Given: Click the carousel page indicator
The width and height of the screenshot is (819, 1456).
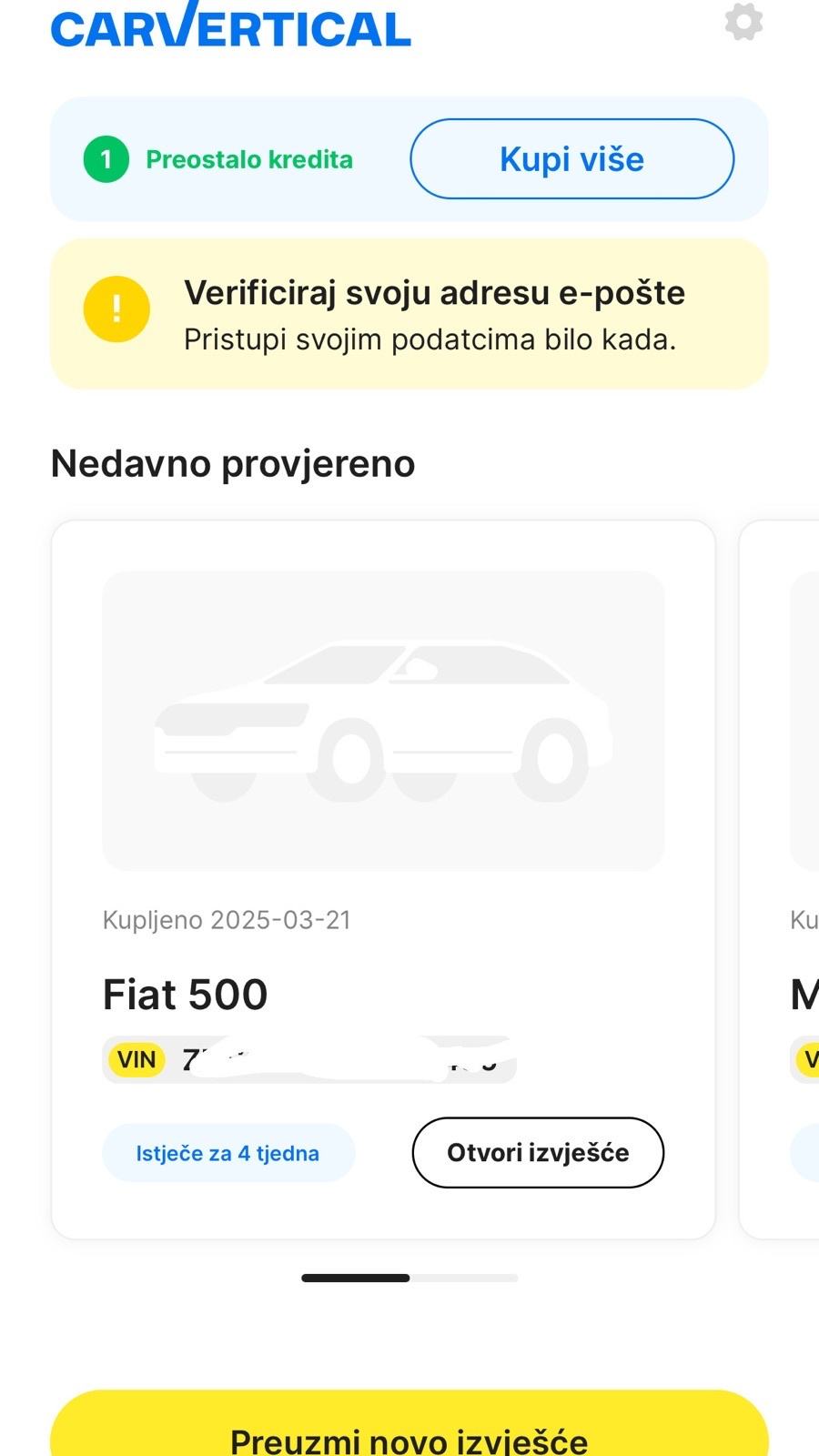Looking at the screenshot, I should [409, 1278].
